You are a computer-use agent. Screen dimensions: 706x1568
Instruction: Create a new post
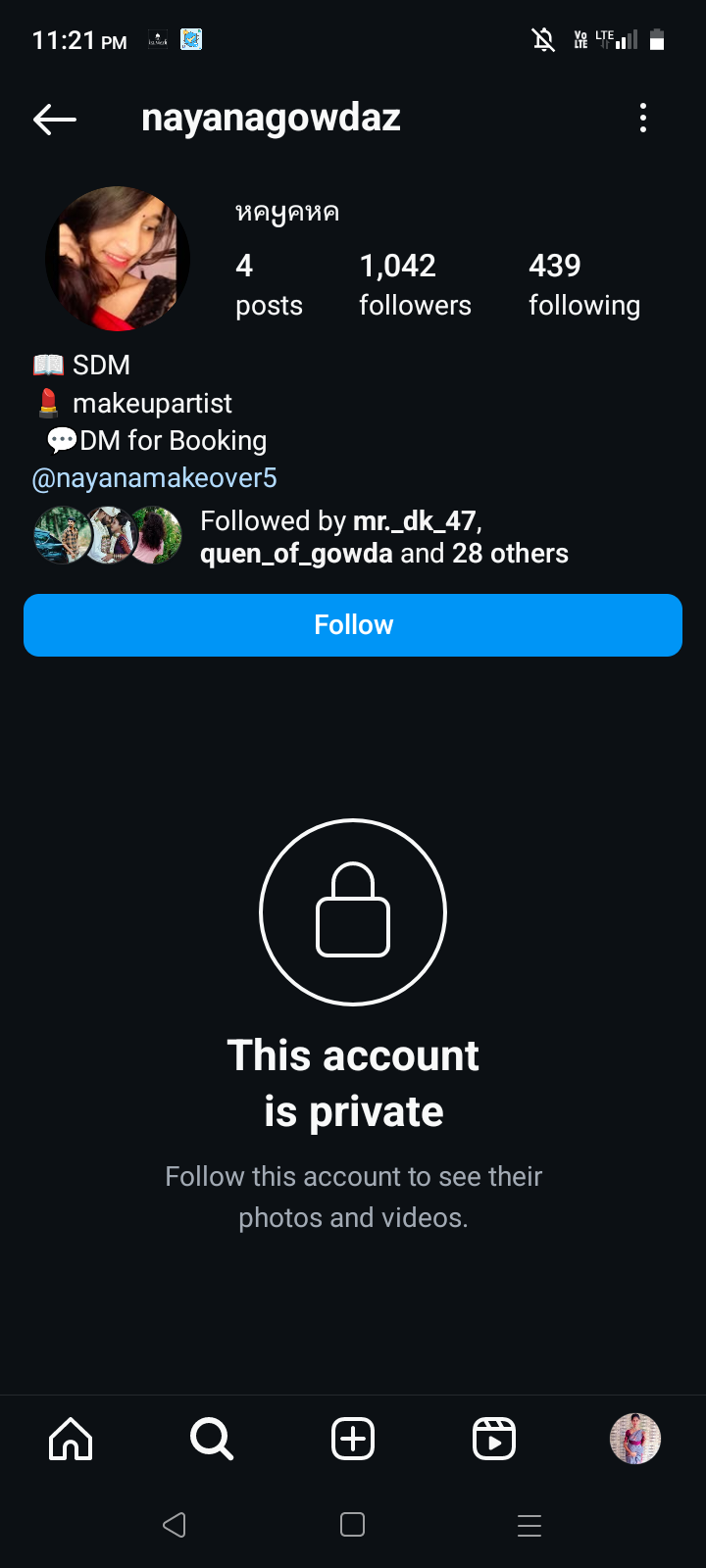(353, 1439)
